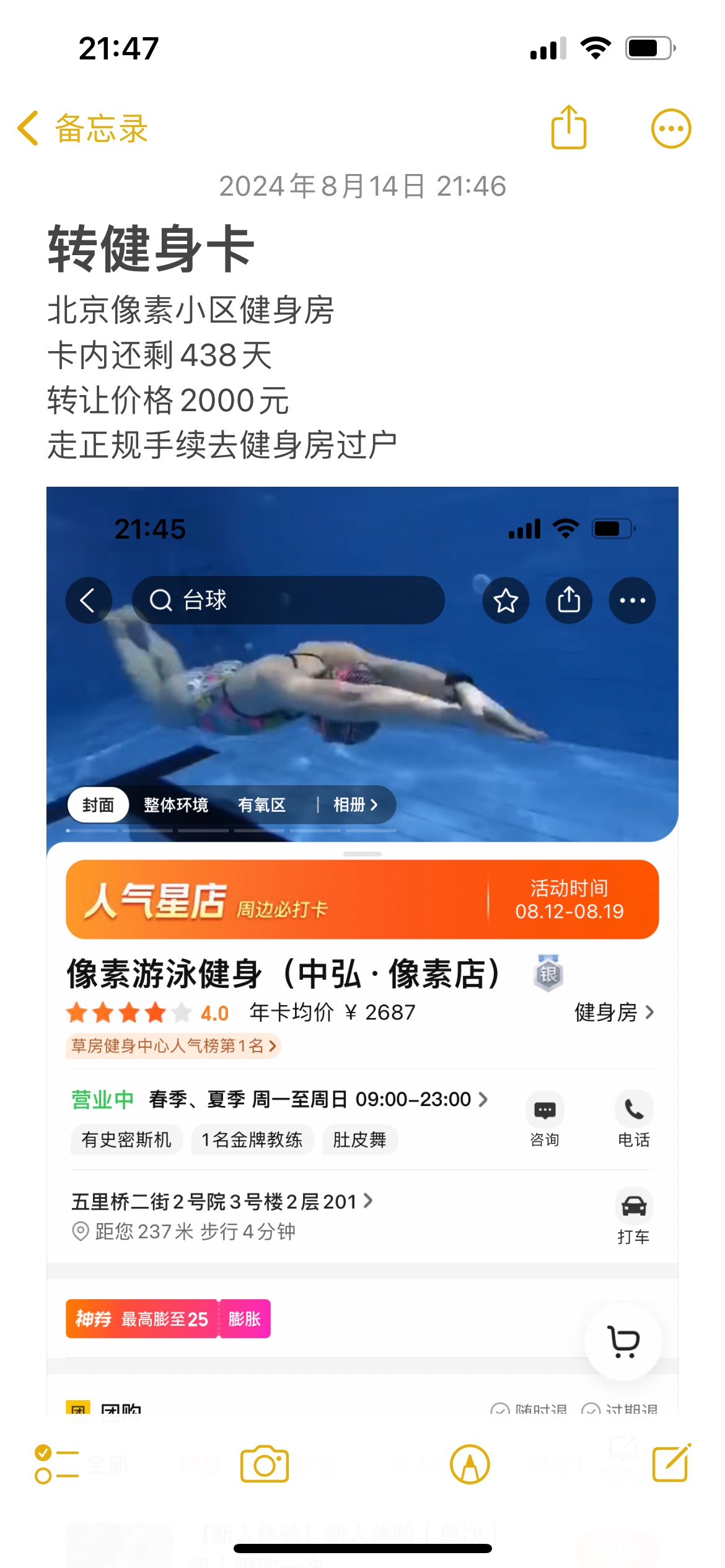725x1568 pixels.
Task: Open the markup pen tool
Action: (x=470, y=1465)
